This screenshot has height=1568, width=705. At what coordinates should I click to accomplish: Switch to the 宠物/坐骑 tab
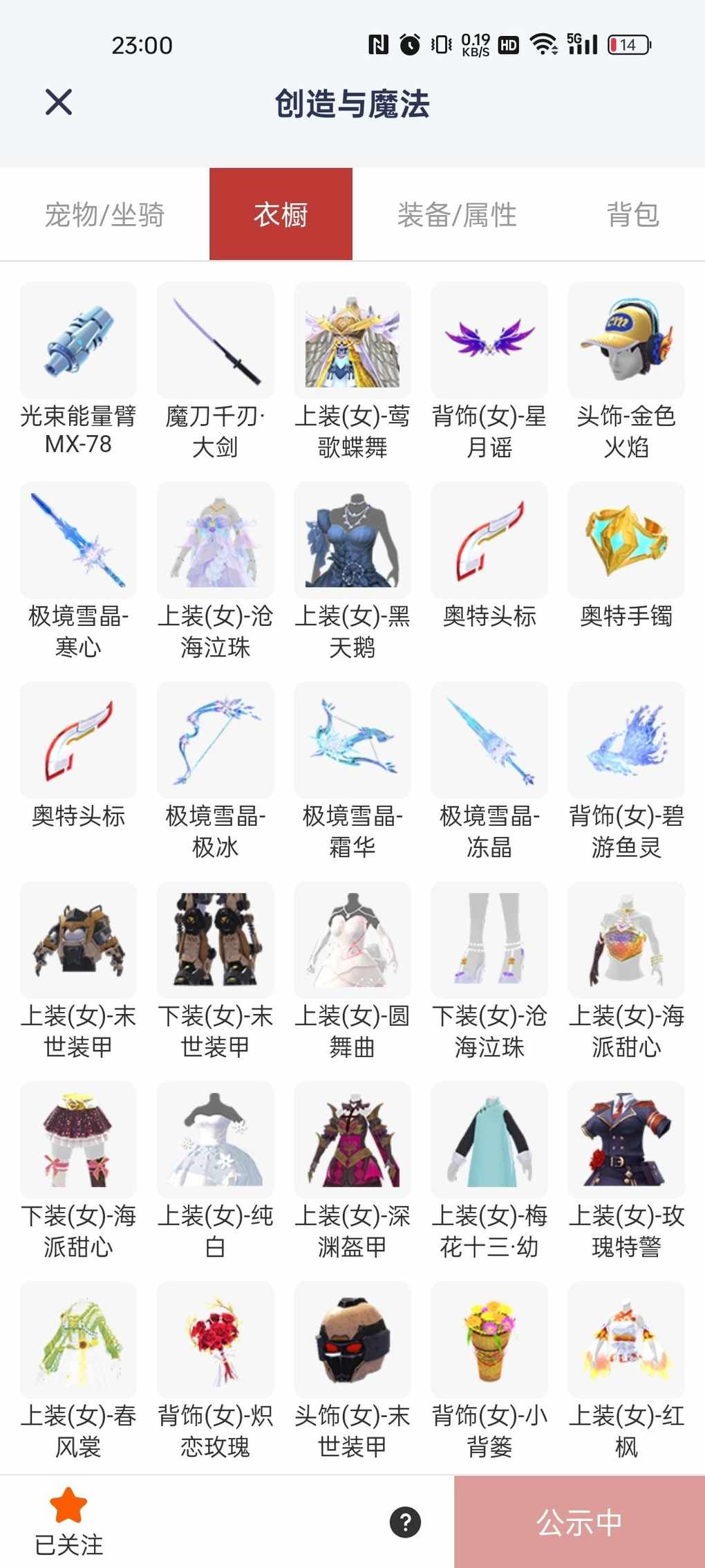pyautogui.click(x=104, y=214)
